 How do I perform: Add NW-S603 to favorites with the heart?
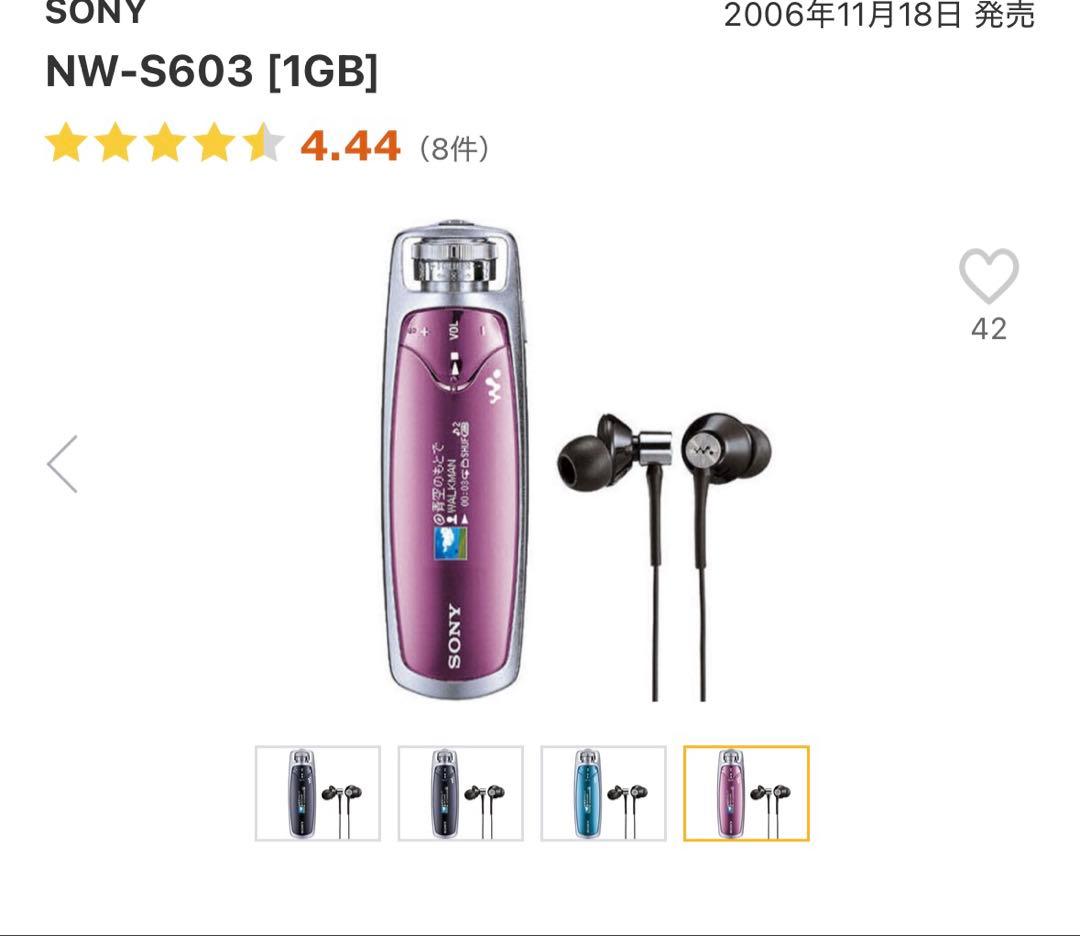[988, 276]
